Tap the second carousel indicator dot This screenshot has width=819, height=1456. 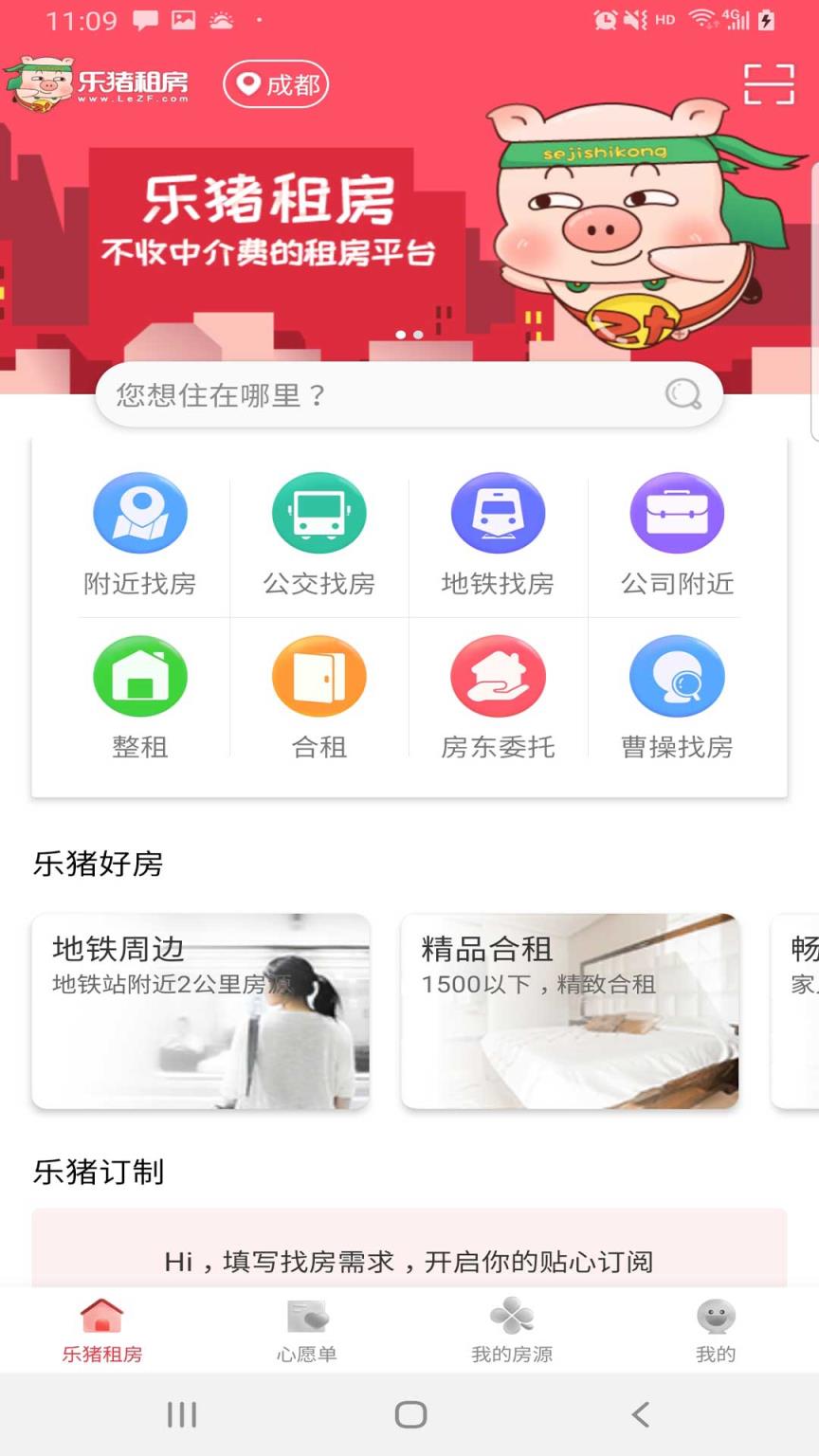pyautogui.click(x=417, y=335)
